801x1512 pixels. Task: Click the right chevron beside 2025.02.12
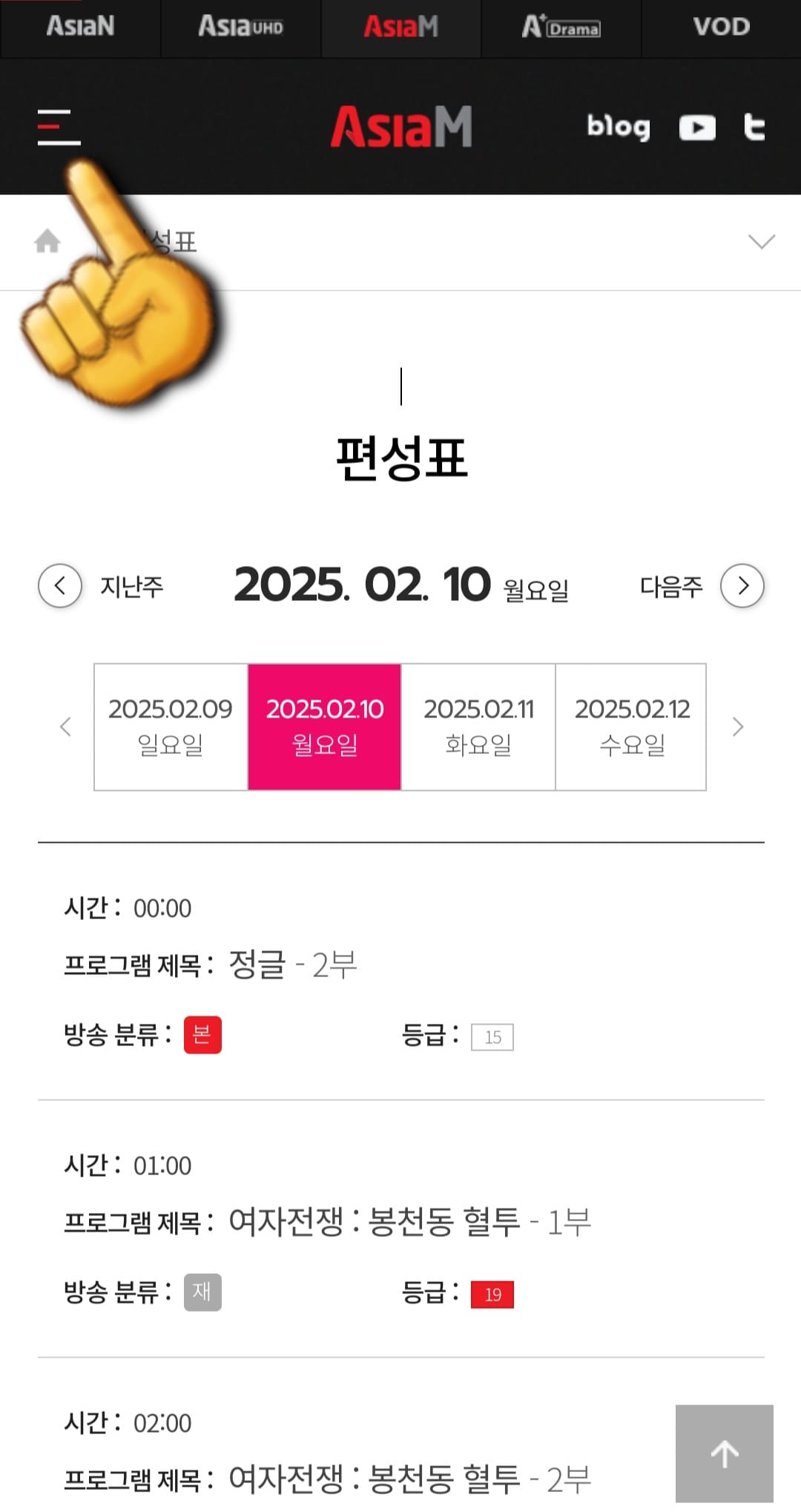coord(738,726)
